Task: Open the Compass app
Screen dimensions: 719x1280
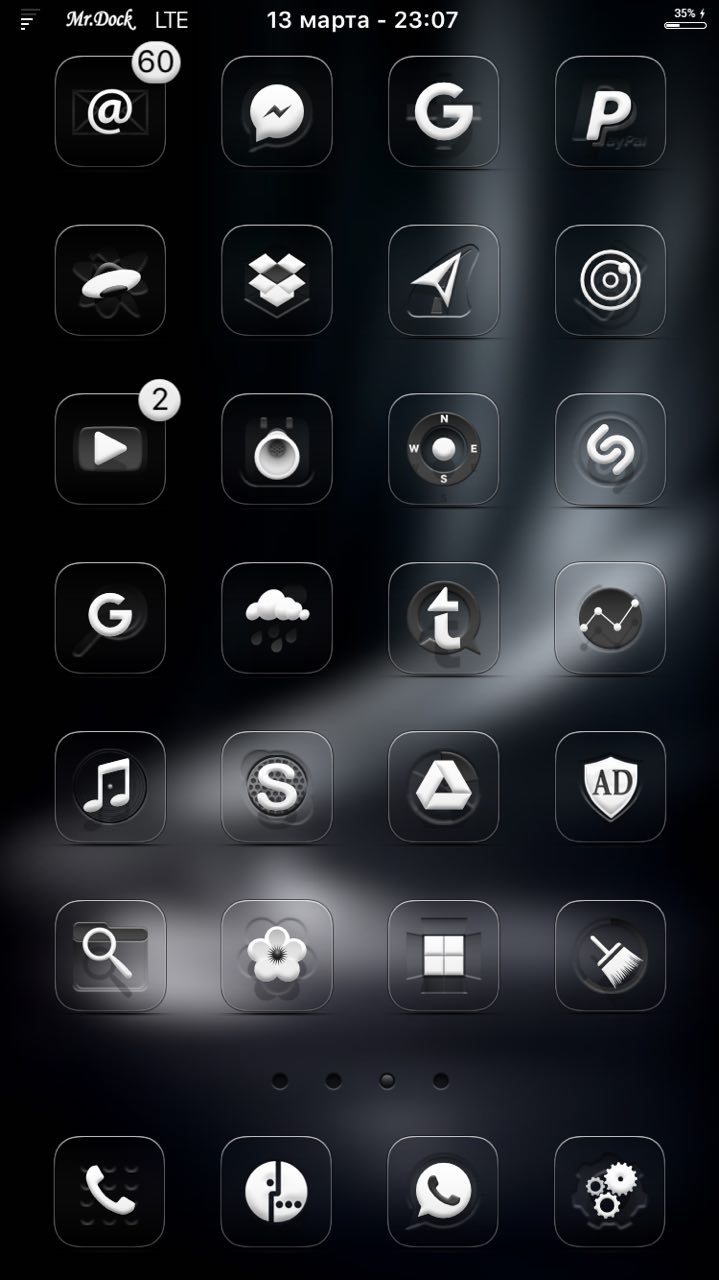Action: (443, 449)
